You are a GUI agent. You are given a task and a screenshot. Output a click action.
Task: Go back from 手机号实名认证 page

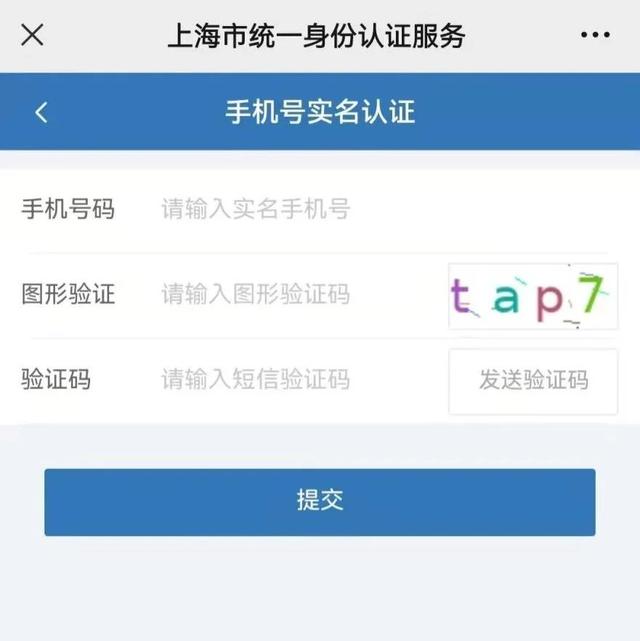pyautogui.click(x=41, y=112)
